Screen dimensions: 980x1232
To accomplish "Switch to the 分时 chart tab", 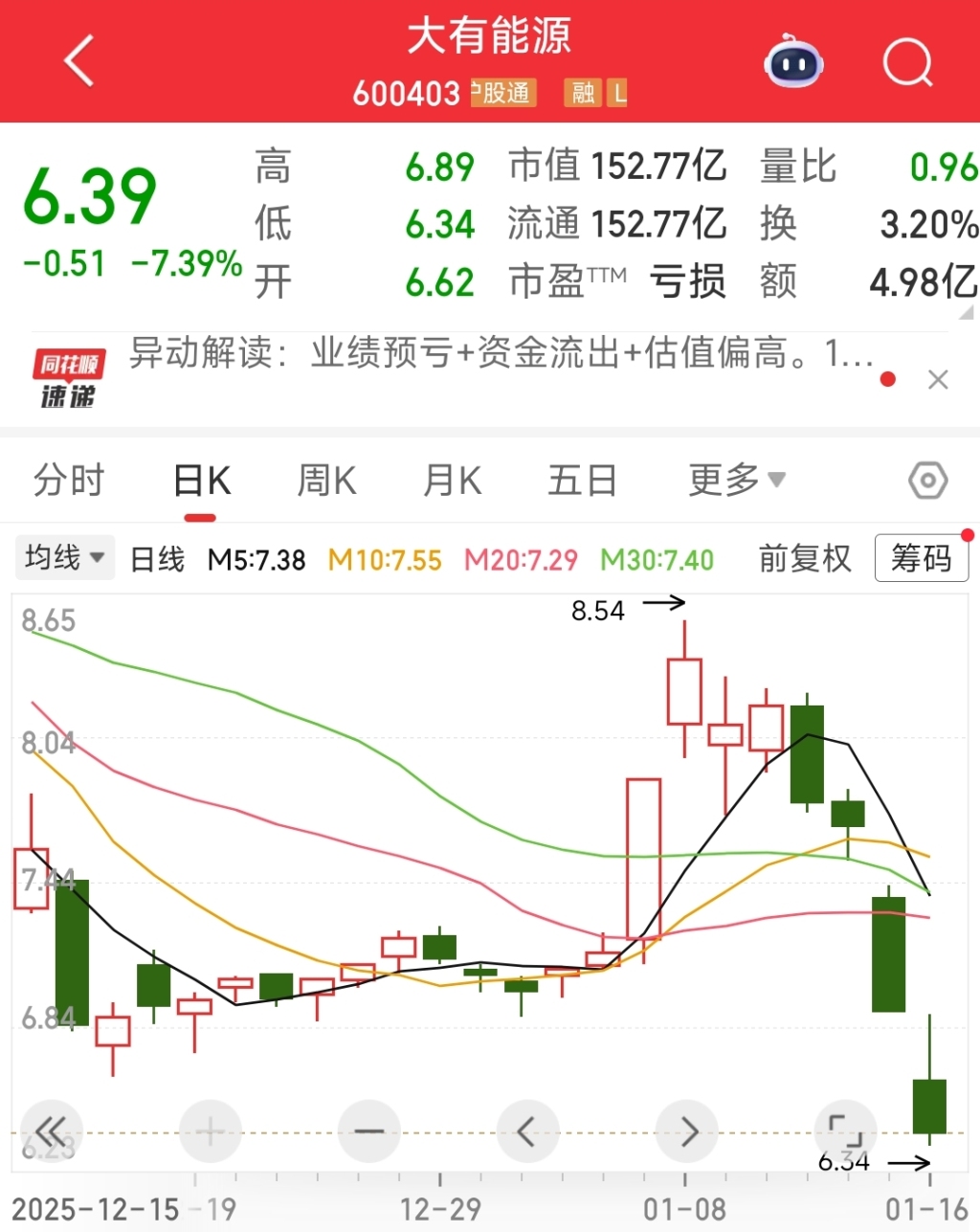I will (68, 481).
